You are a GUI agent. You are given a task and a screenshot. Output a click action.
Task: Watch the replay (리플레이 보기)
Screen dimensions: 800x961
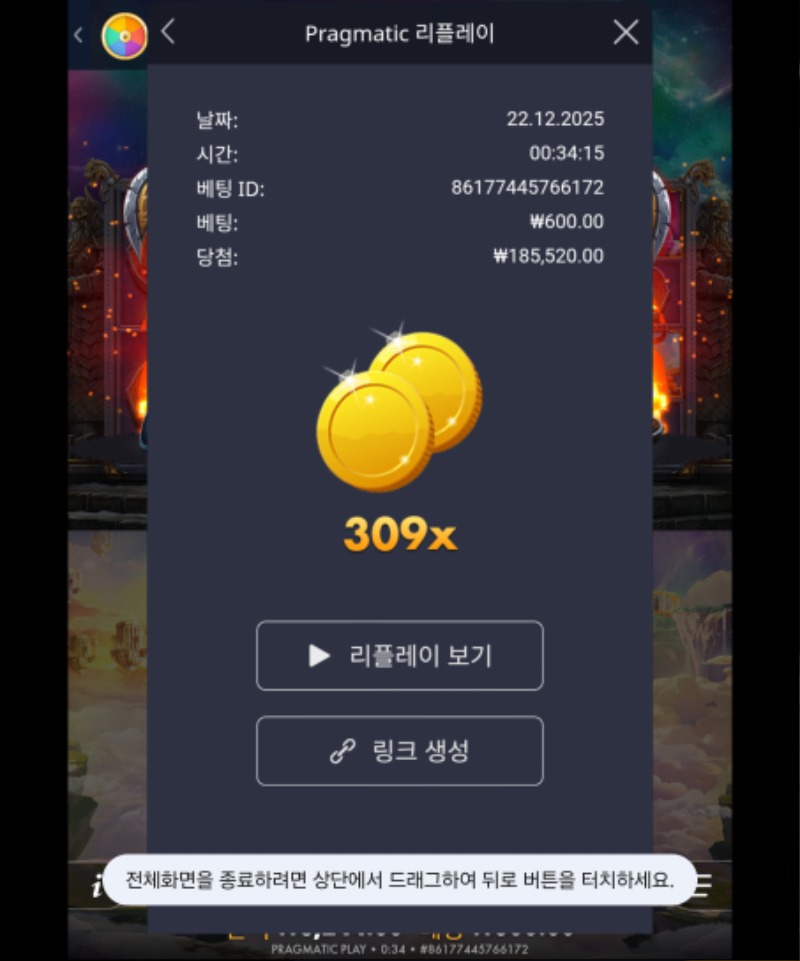point(400,656)
